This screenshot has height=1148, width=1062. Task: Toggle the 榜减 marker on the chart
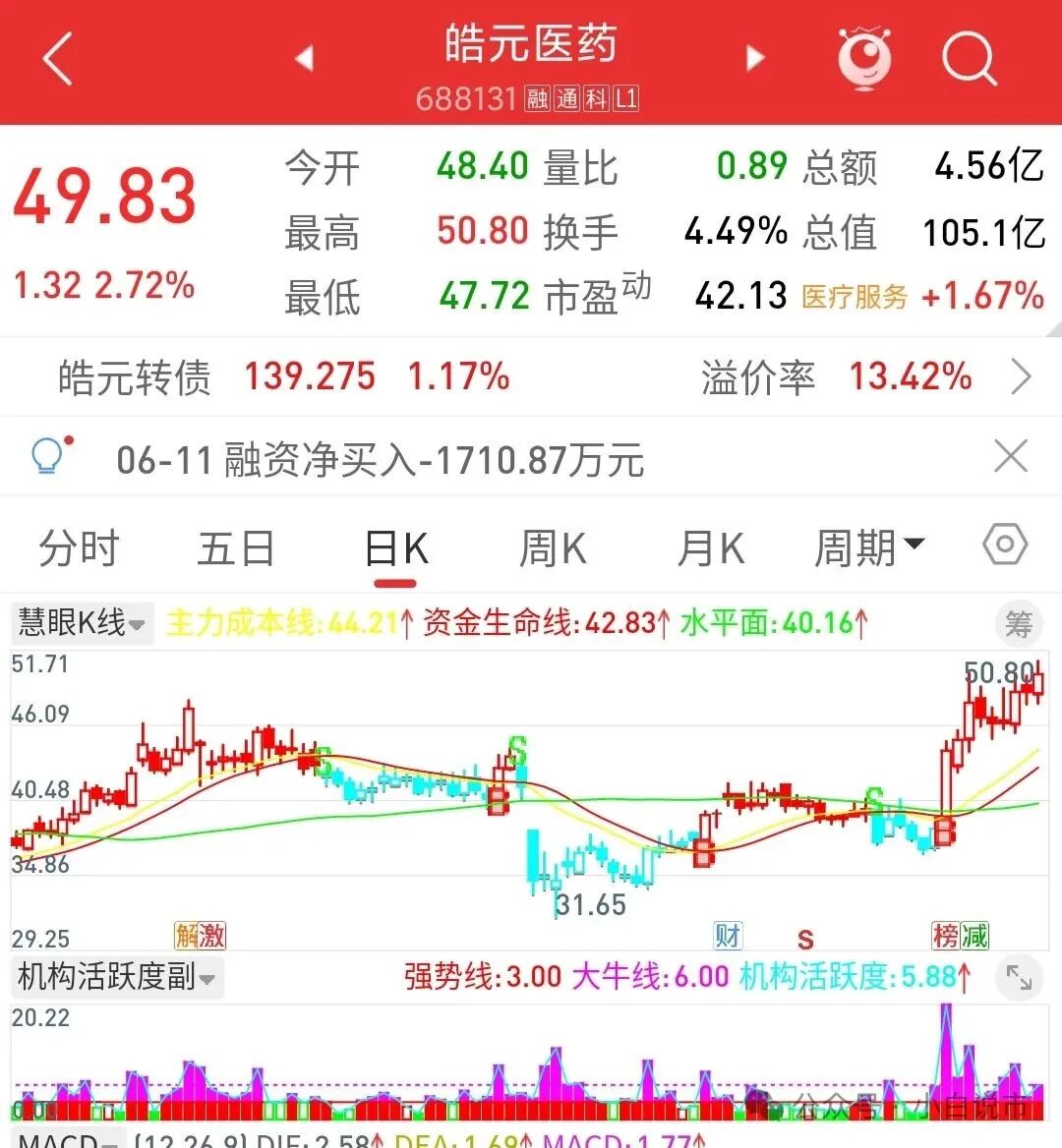961,937
